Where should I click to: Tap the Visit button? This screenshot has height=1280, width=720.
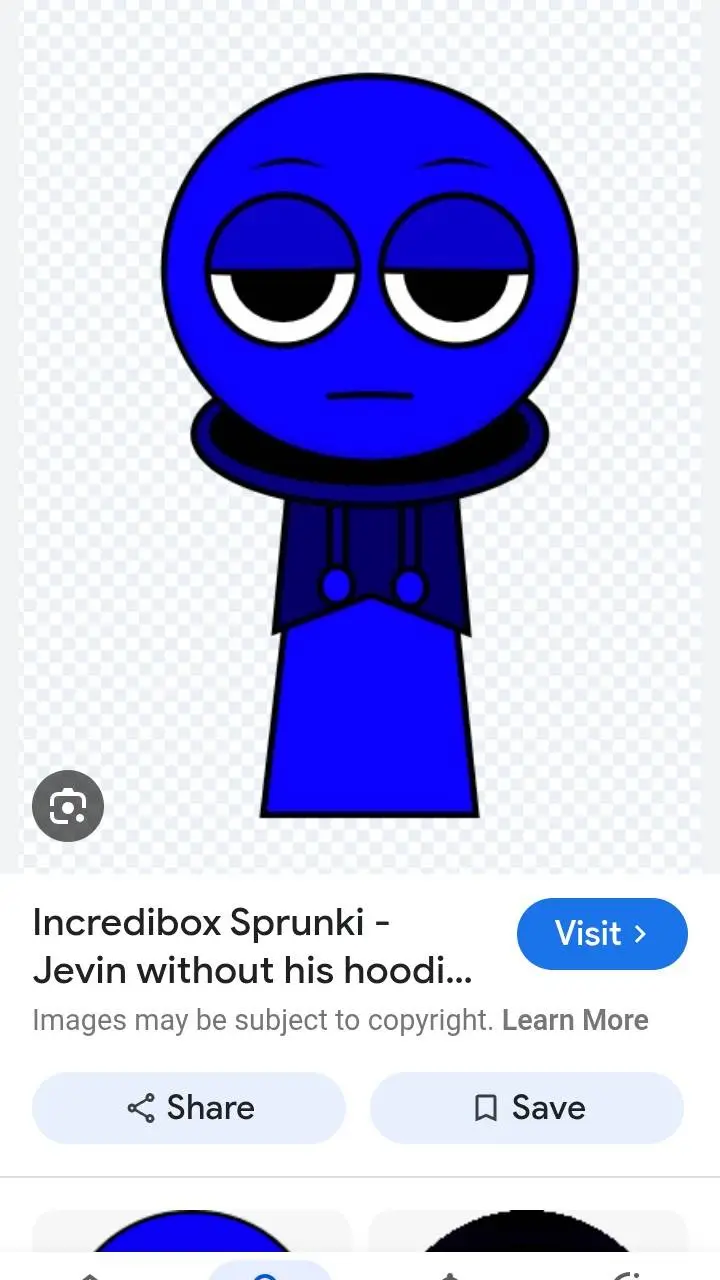click(602, 934)
